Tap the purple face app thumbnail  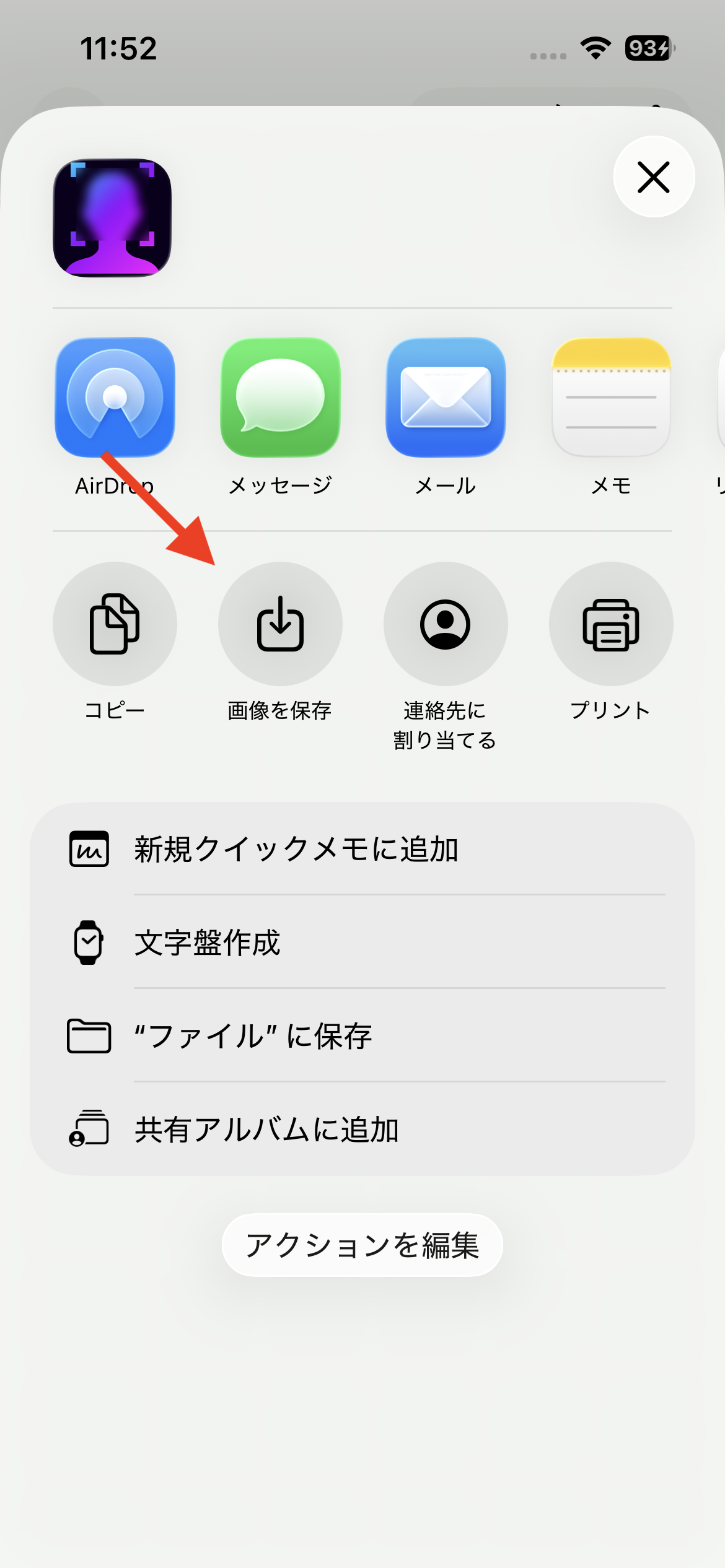(x=113, y=217)
